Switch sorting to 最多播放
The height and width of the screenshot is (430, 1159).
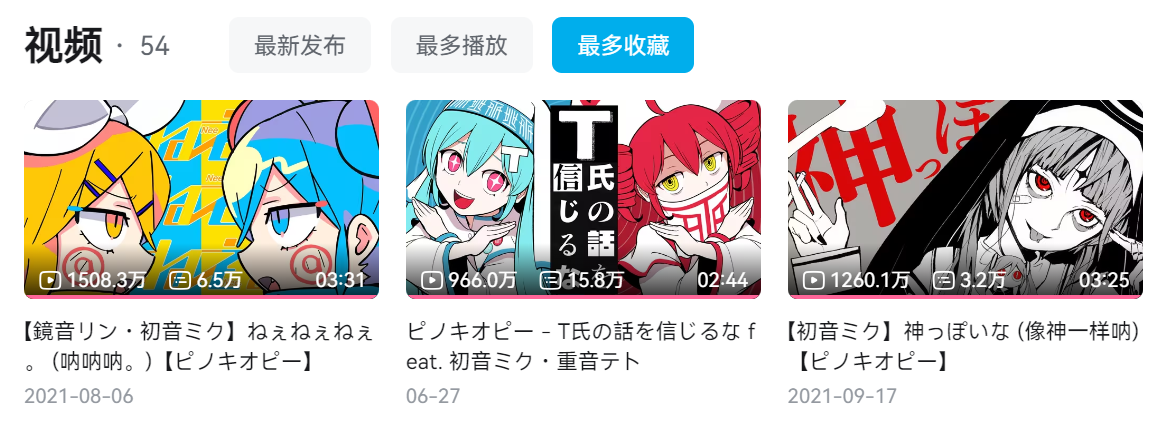461,46
